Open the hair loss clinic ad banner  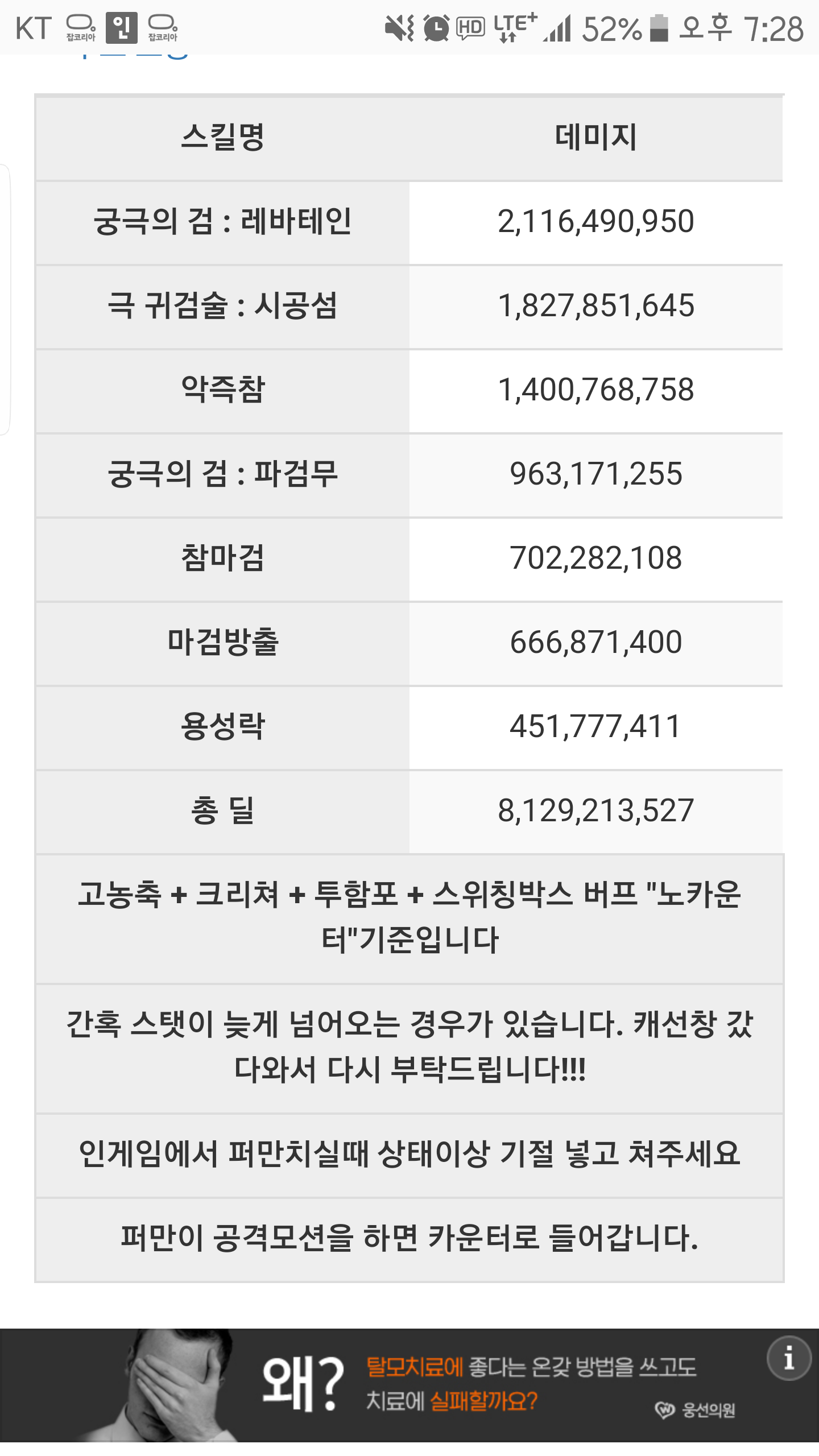(x=409, y=1385)
